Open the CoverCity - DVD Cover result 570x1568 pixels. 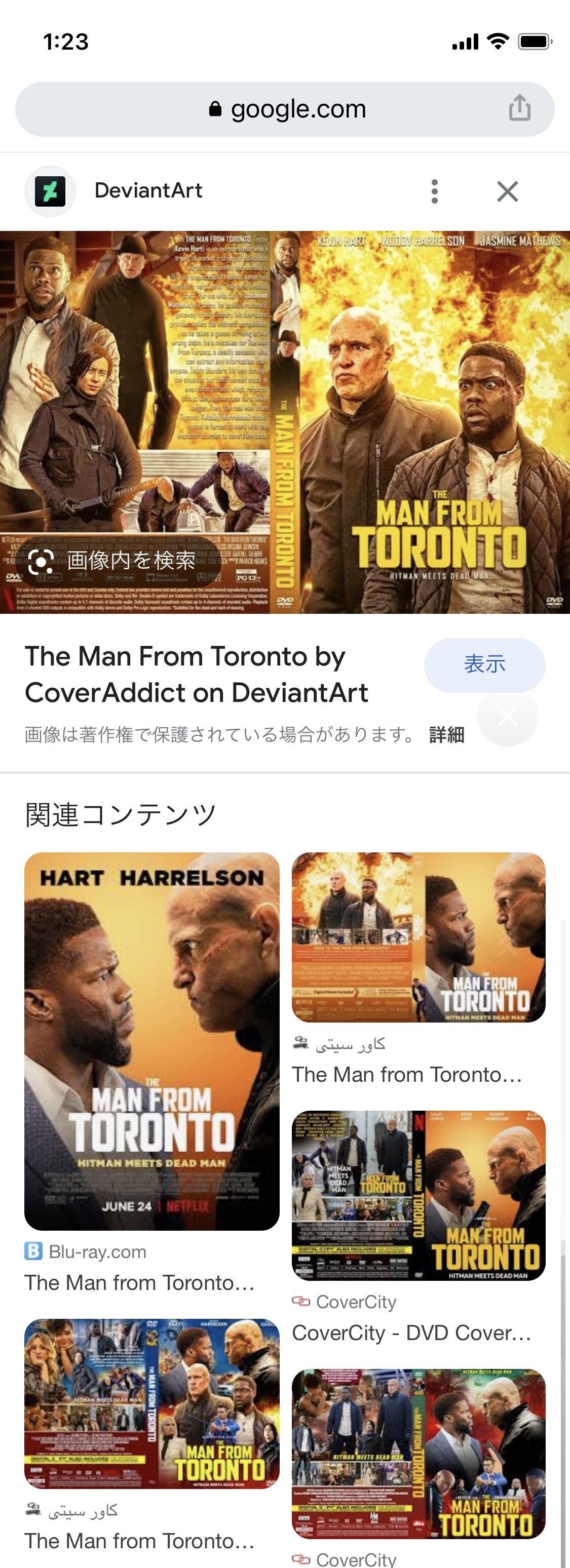click(419, 1195)
